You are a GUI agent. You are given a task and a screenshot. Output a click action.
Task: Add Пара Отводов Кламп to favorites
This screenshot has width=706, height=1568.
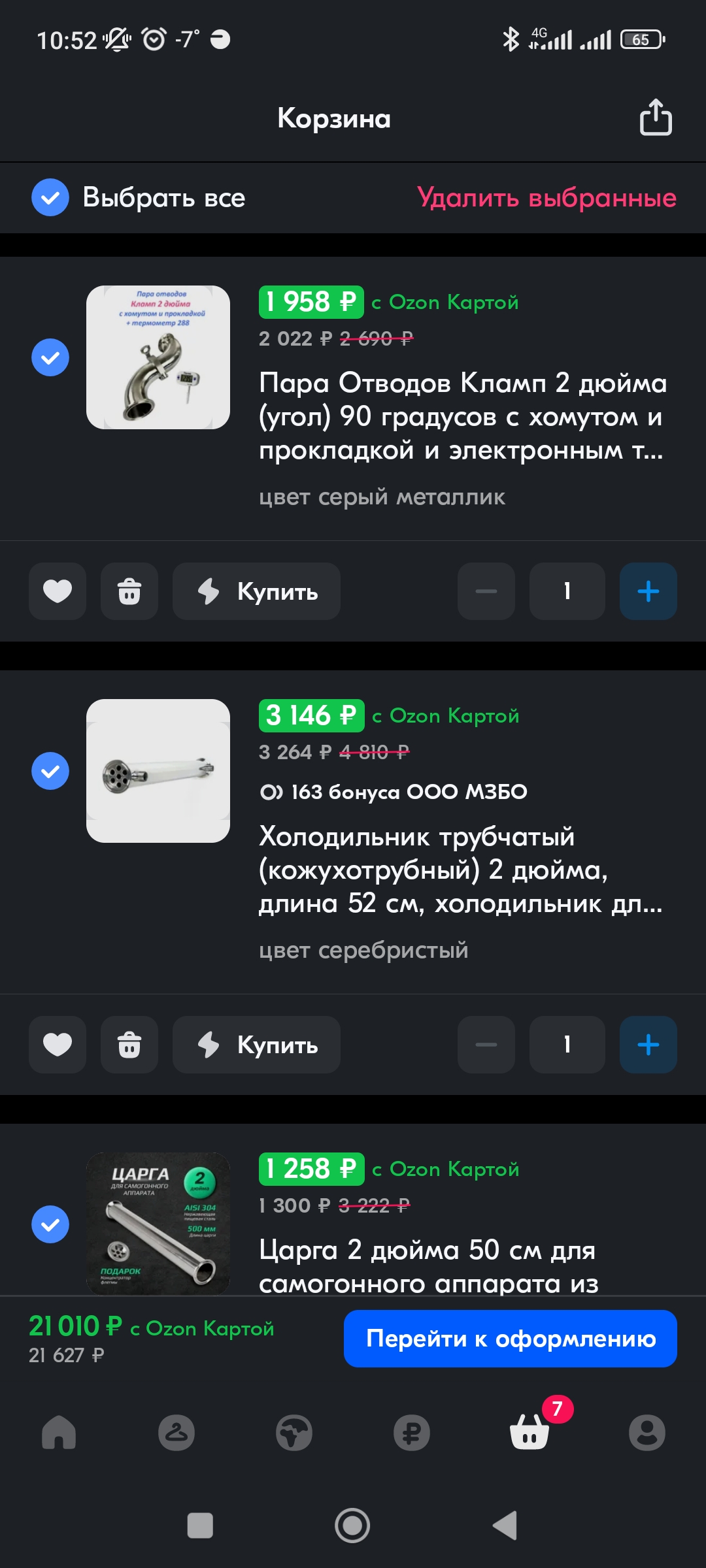coord(58,591)
